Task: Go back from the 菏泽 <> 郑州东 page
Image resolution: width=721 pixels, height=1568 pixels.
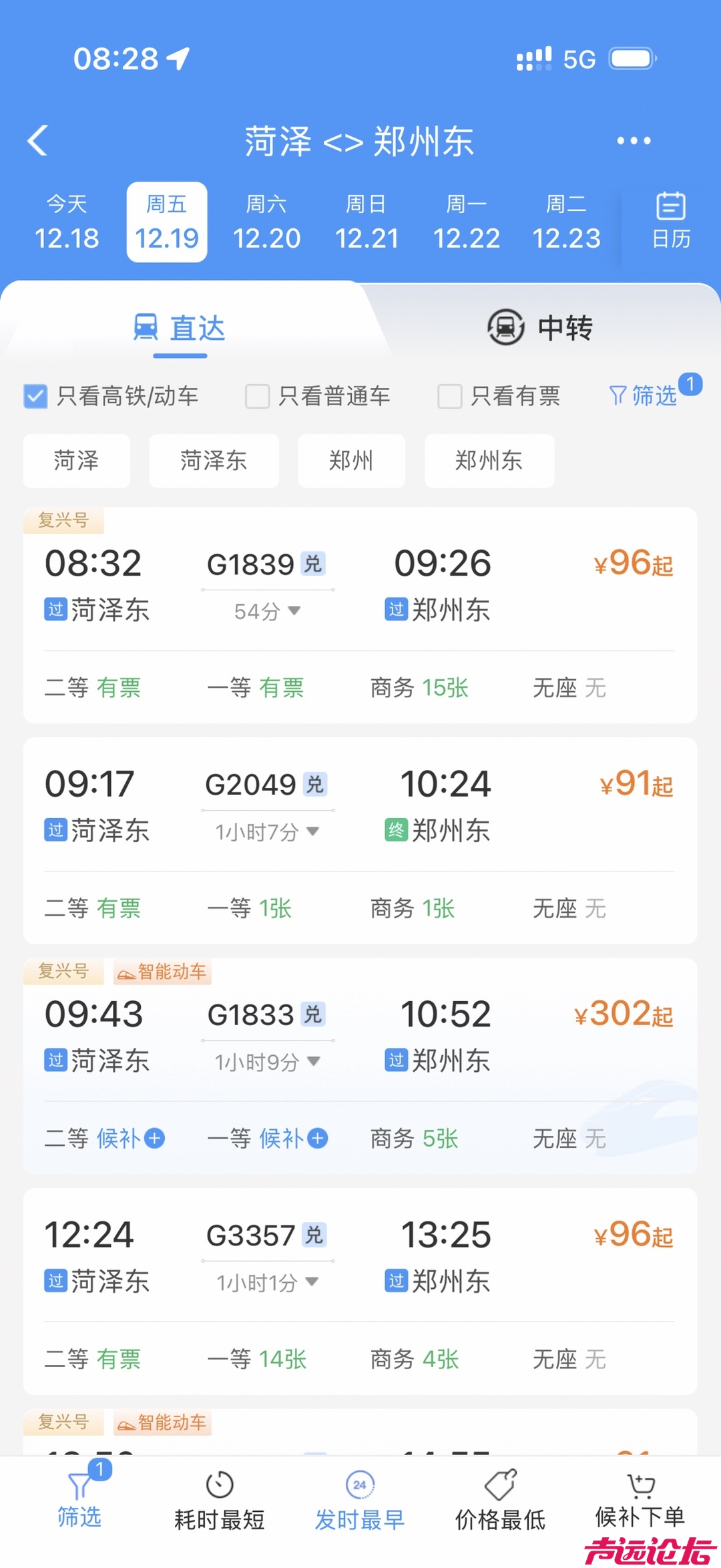Action: (38, 141)
